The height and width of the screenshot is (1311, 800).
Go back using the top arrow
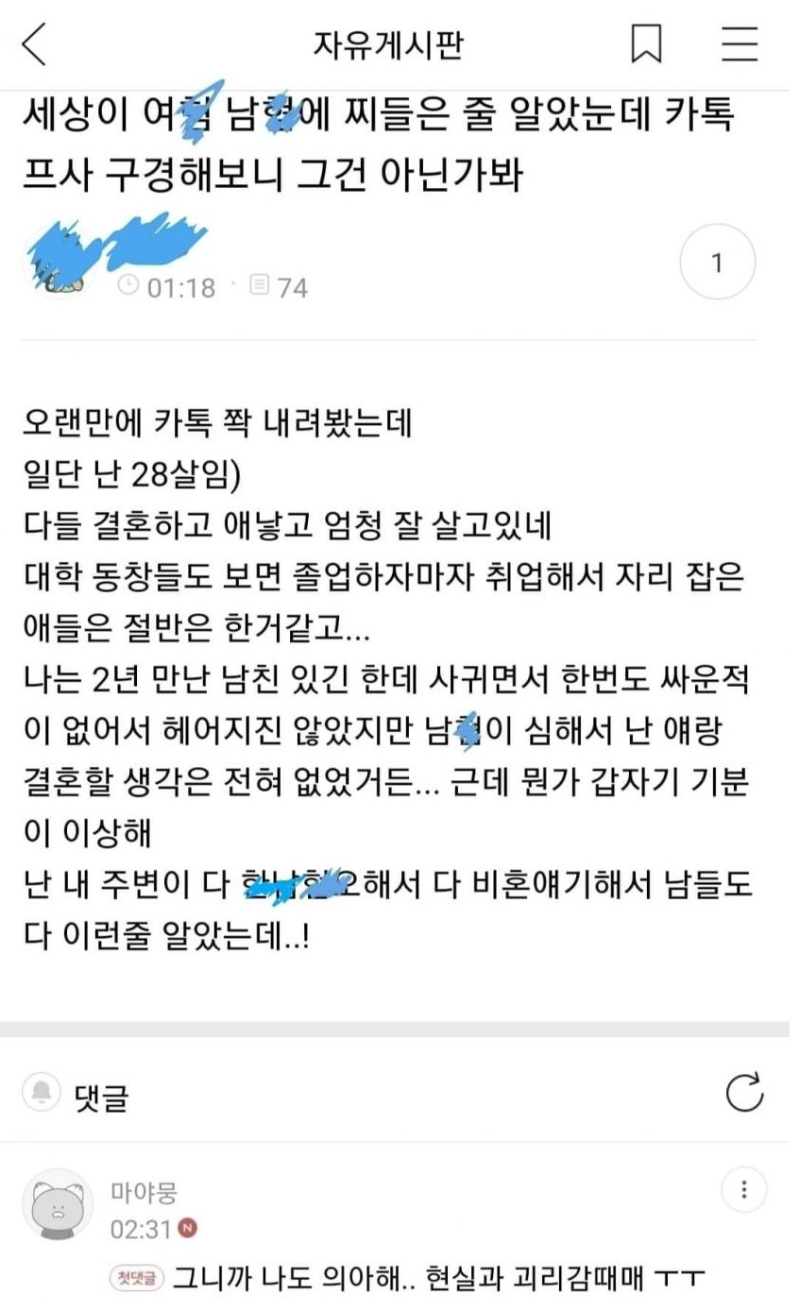tap(35, 45)
